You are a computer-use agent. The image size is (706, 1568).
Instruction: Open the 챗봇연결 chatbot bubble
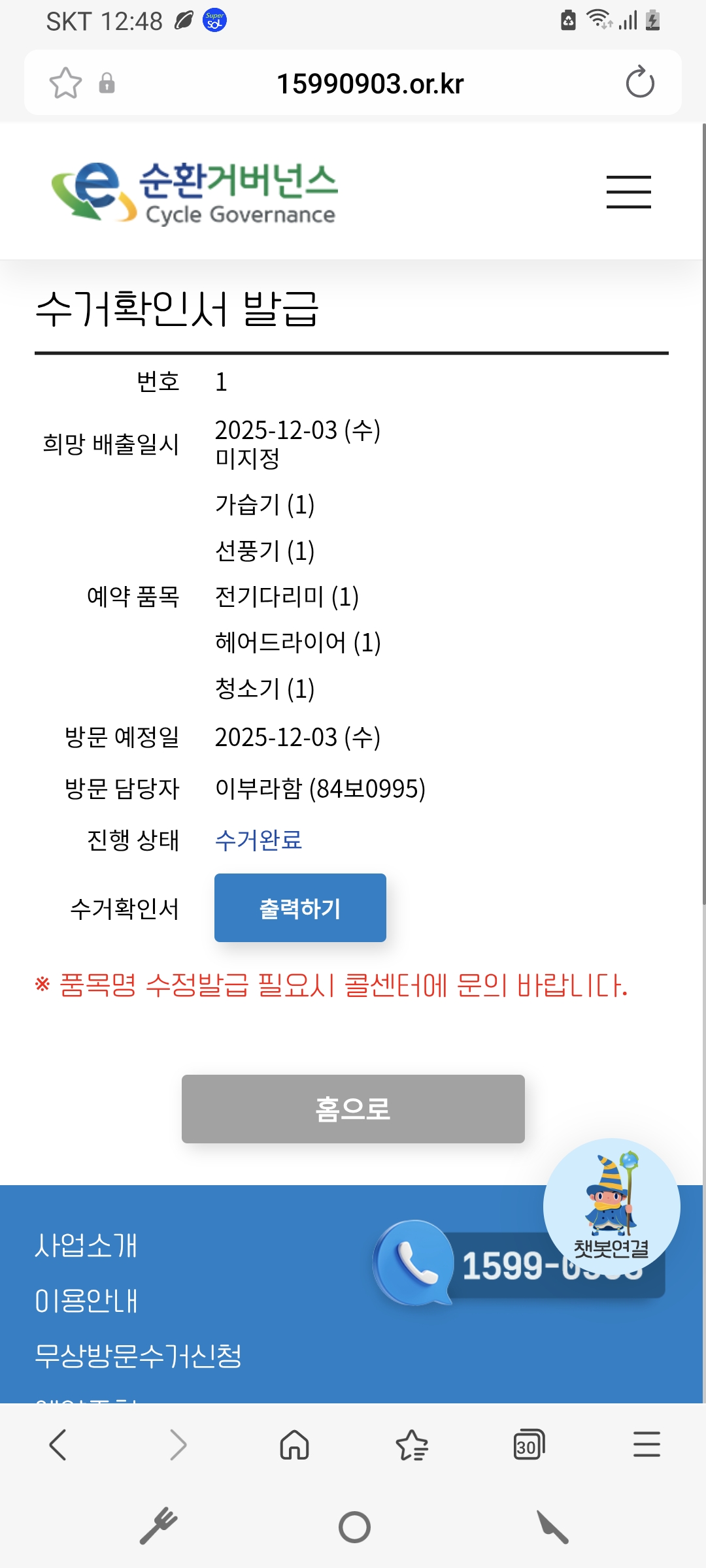611,1205
